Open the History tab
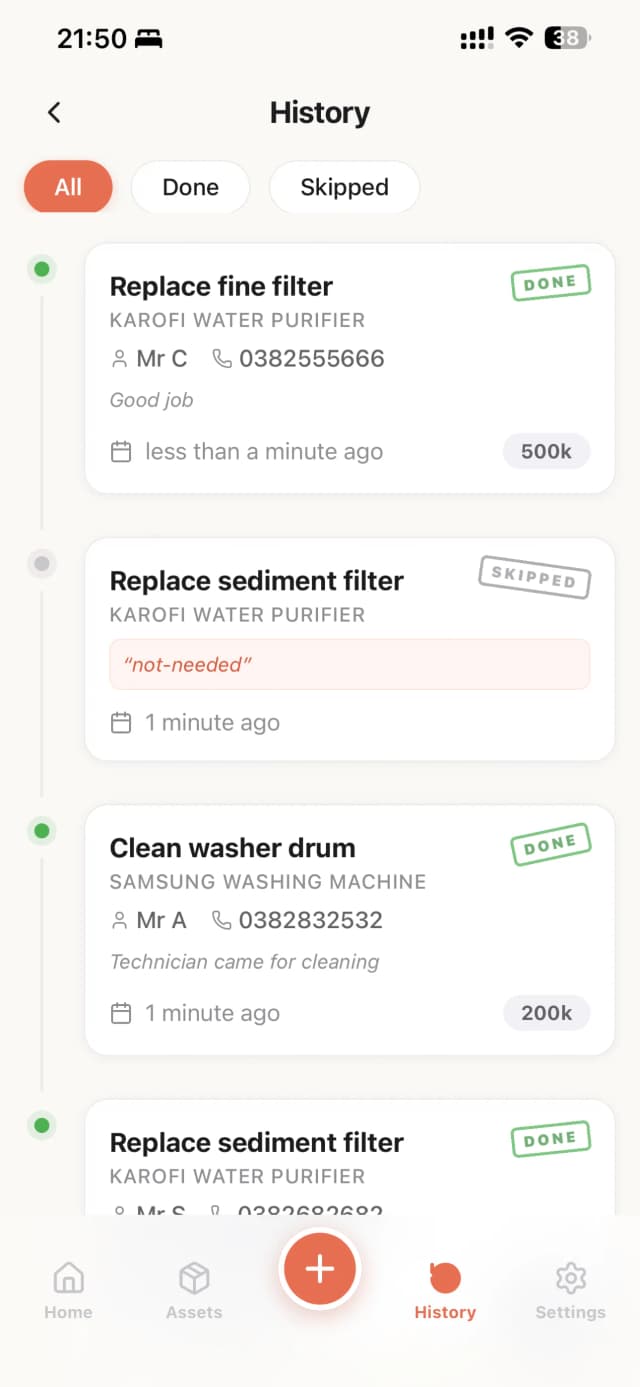Screen dimensions: 640x1387 [445, 1290]
